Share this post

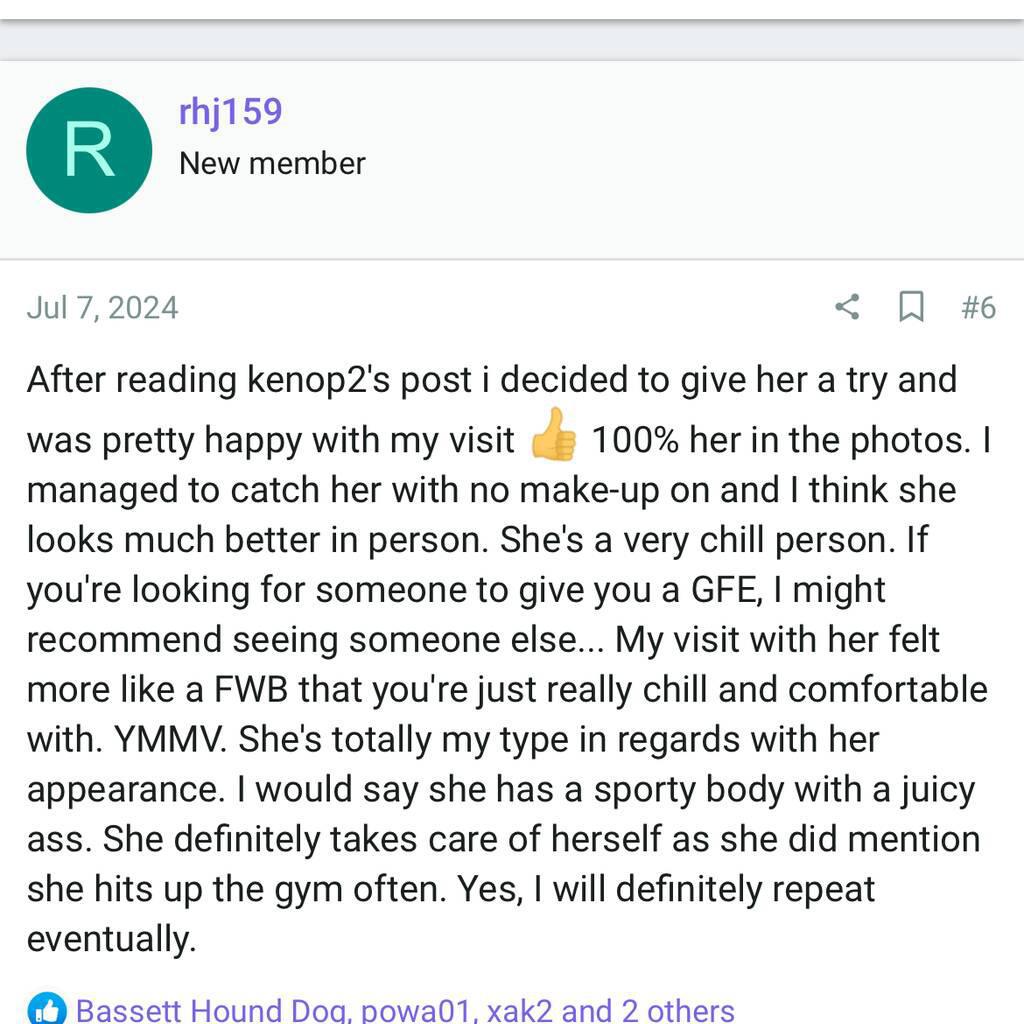(847, 306)
